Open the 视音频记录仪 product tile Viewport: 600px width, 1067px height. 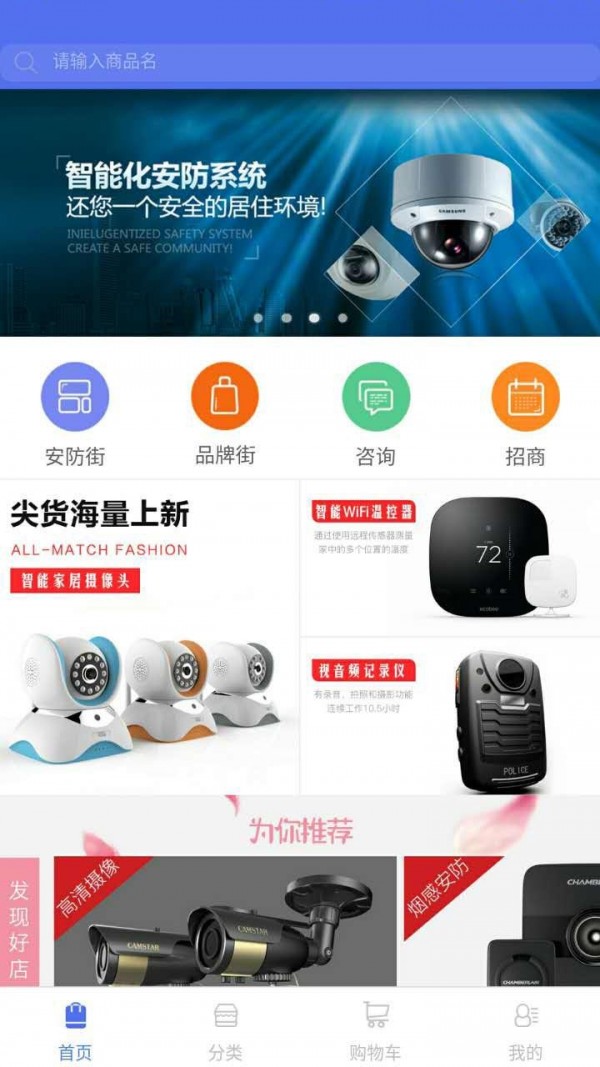[450, 716]
